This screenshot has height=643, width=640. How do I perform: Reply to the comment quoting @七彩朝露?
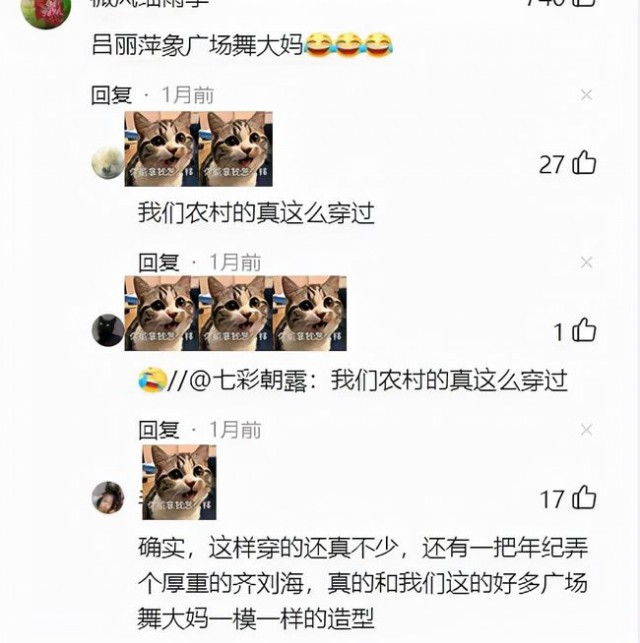click(x=158, y=430)
